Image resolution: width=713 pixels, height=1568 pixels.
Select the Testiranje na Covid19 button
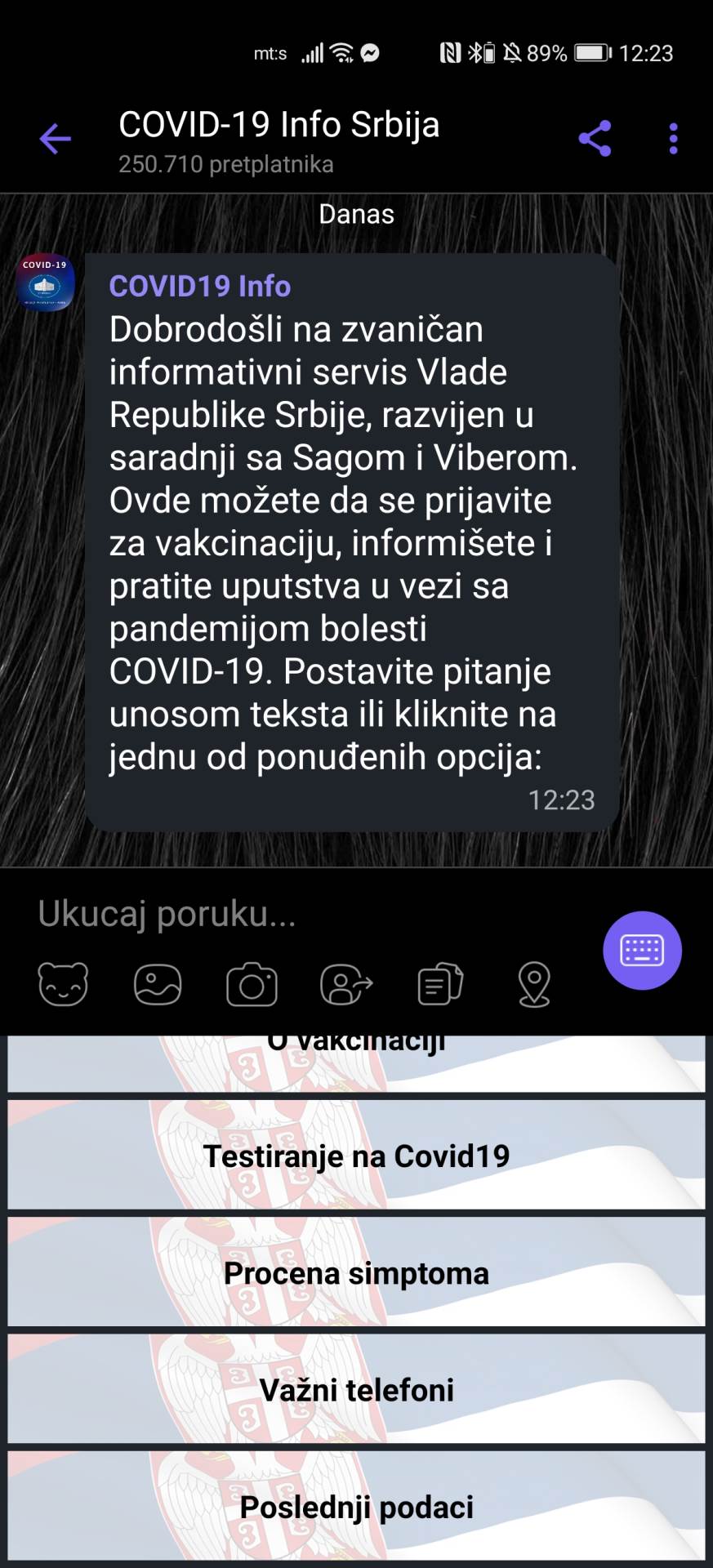tap(356, 1155)
